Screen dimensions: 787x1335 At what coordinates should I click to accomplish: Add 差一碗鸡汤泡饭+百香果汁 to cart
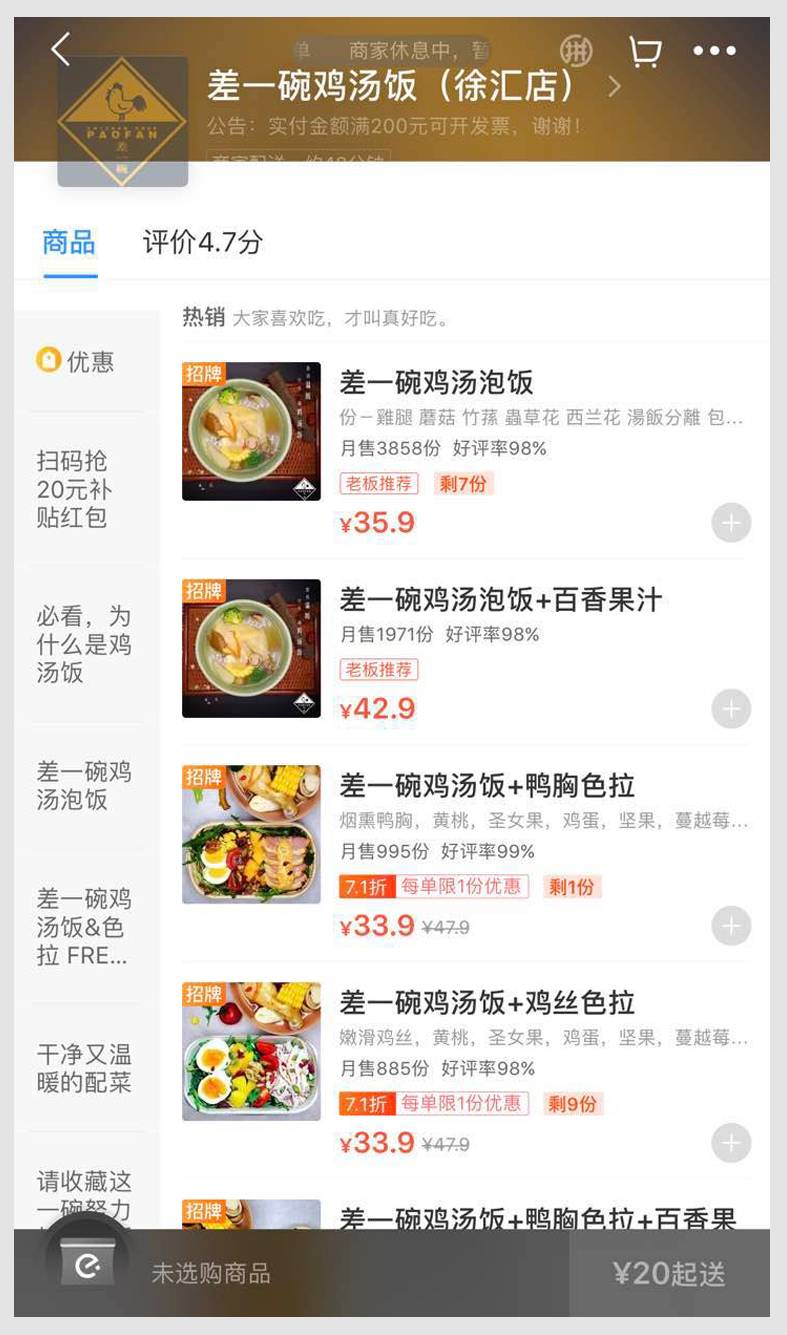(731, 709)
